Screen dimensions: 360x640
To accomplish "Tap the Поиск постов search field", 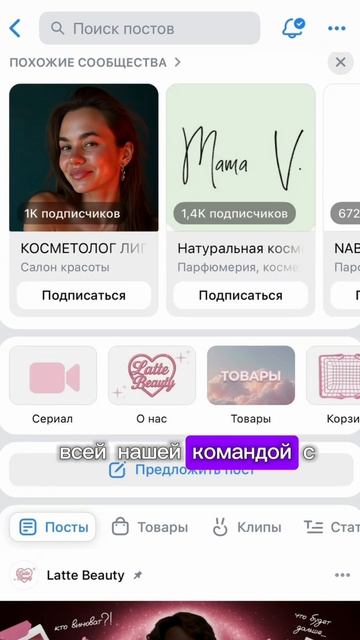I will (149, 28).
